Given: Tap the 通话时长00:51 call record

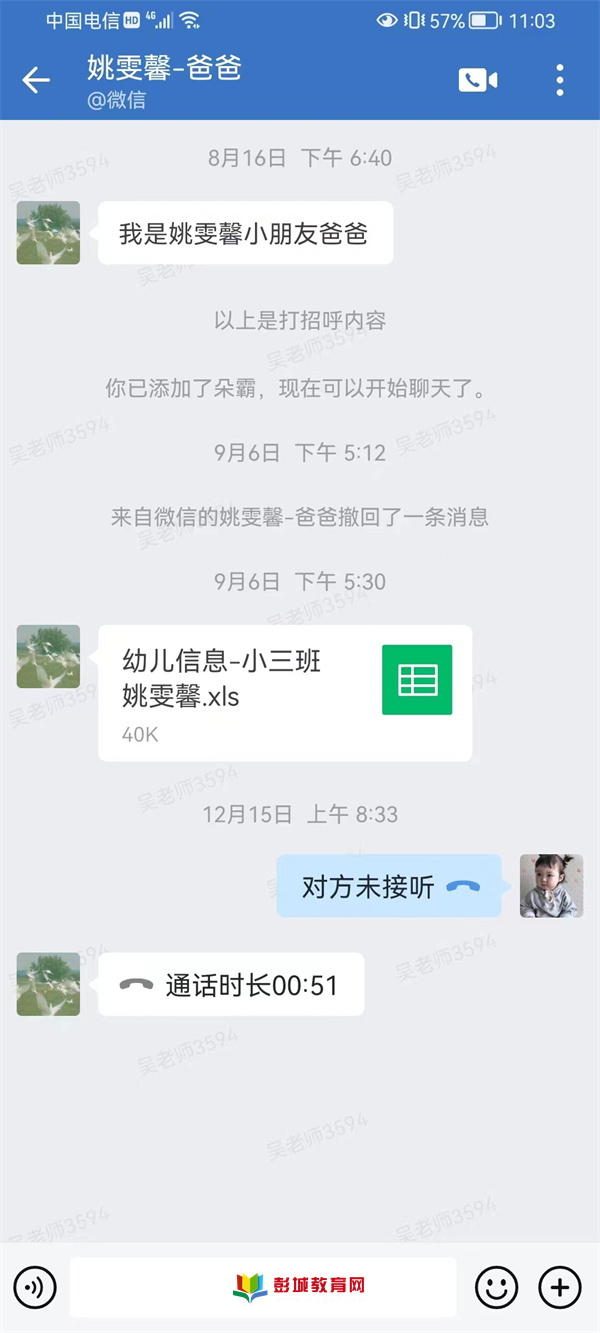Looking at the screenshot, I should [231, 984].
